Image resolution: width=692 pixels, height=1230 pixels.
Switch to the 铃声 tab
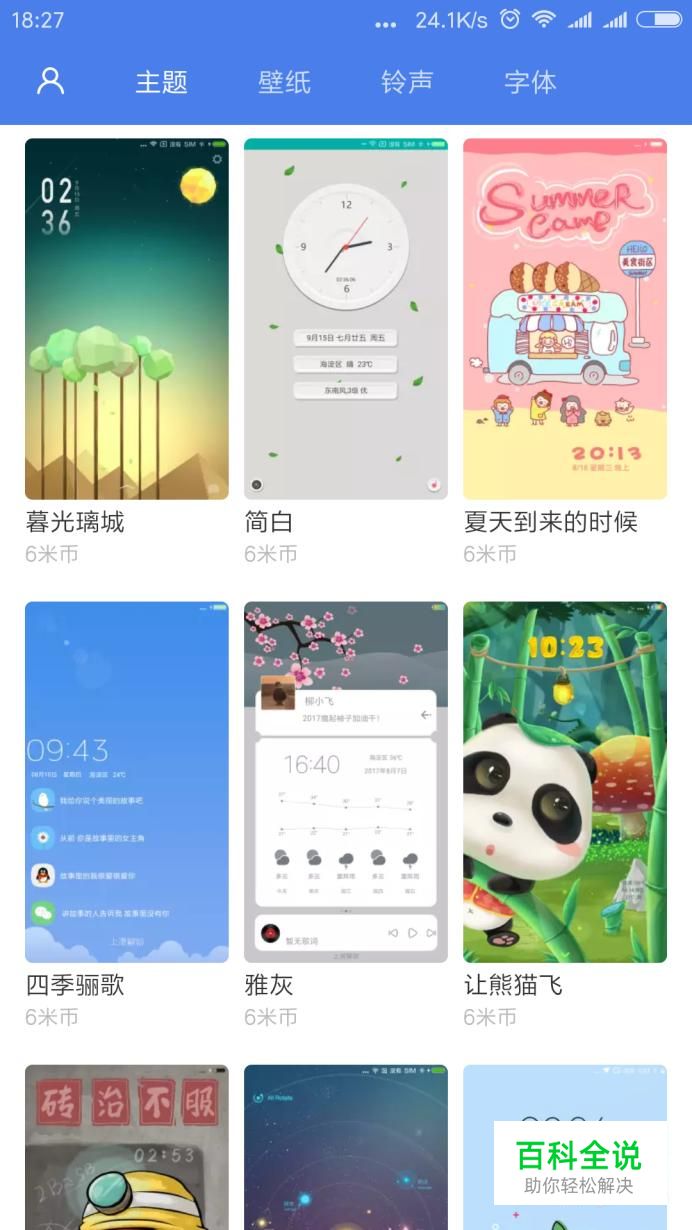[407, 82]
